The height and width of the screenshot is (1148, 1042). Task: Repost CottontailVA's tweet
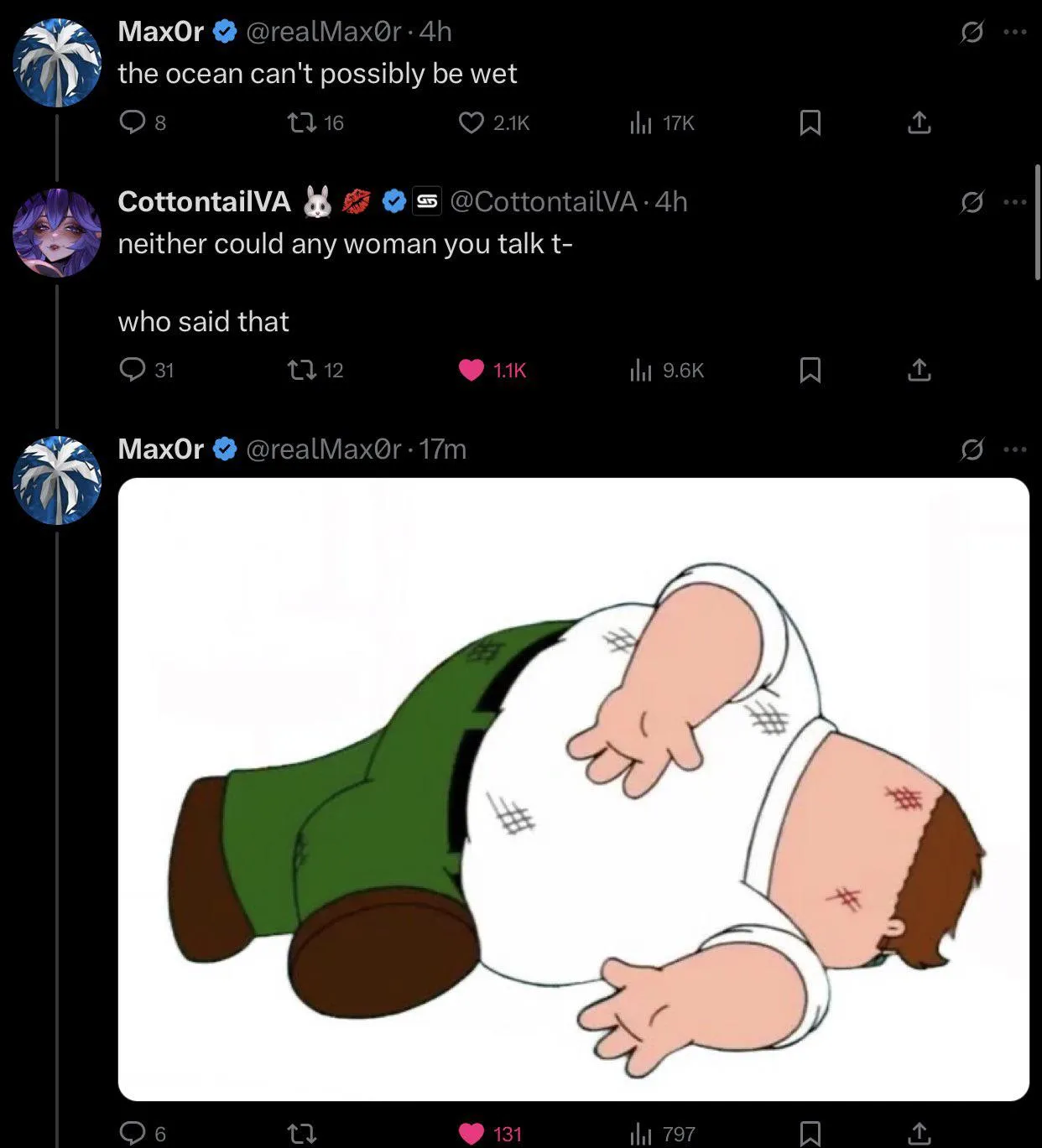tap(302, 370)
